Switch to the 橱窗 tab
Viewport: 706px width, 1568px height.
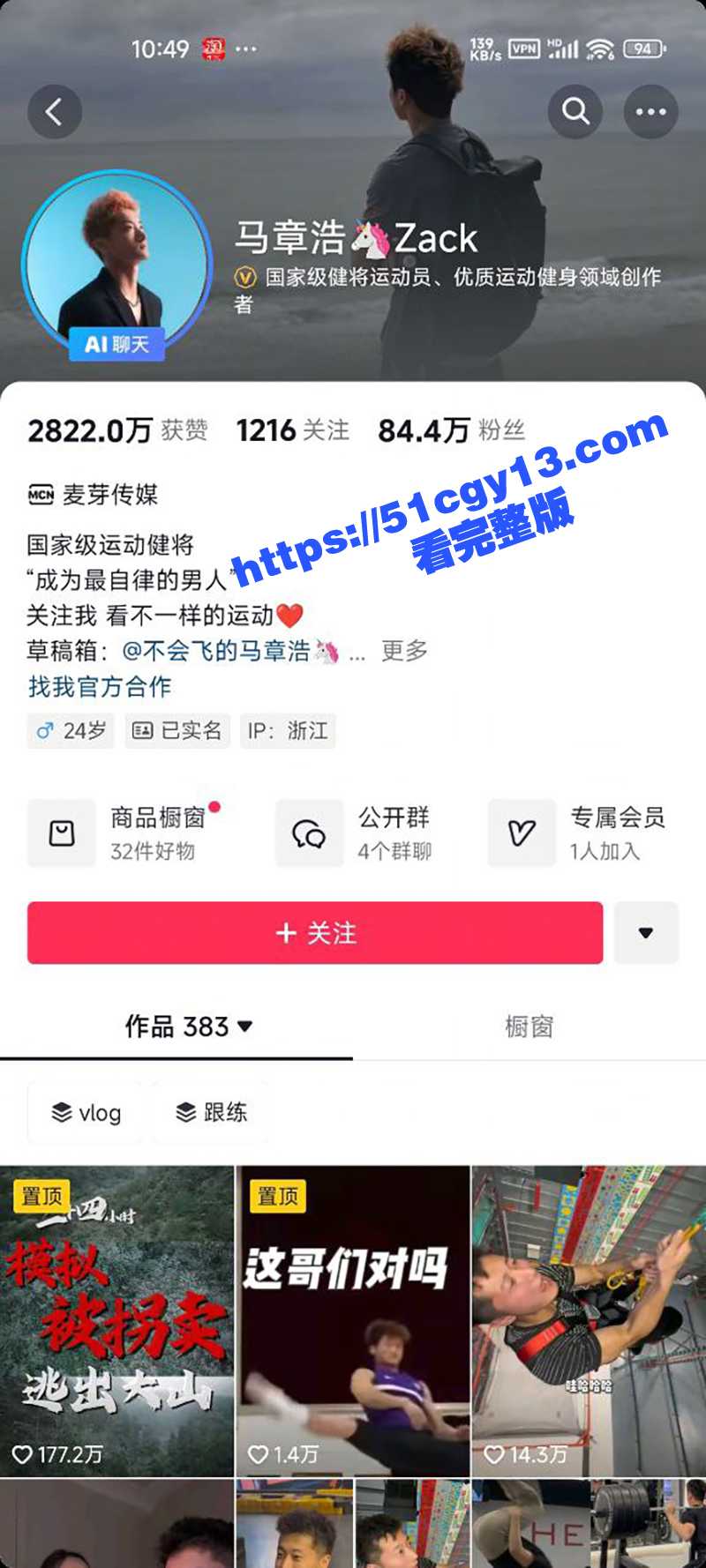[529, 1027]
